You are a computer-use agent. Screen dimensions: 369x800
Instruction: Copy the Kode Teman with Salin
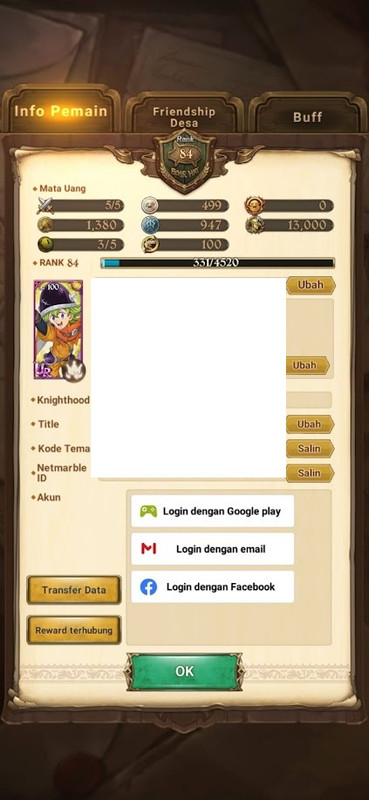pyautogui.click(x=310, y=448)
